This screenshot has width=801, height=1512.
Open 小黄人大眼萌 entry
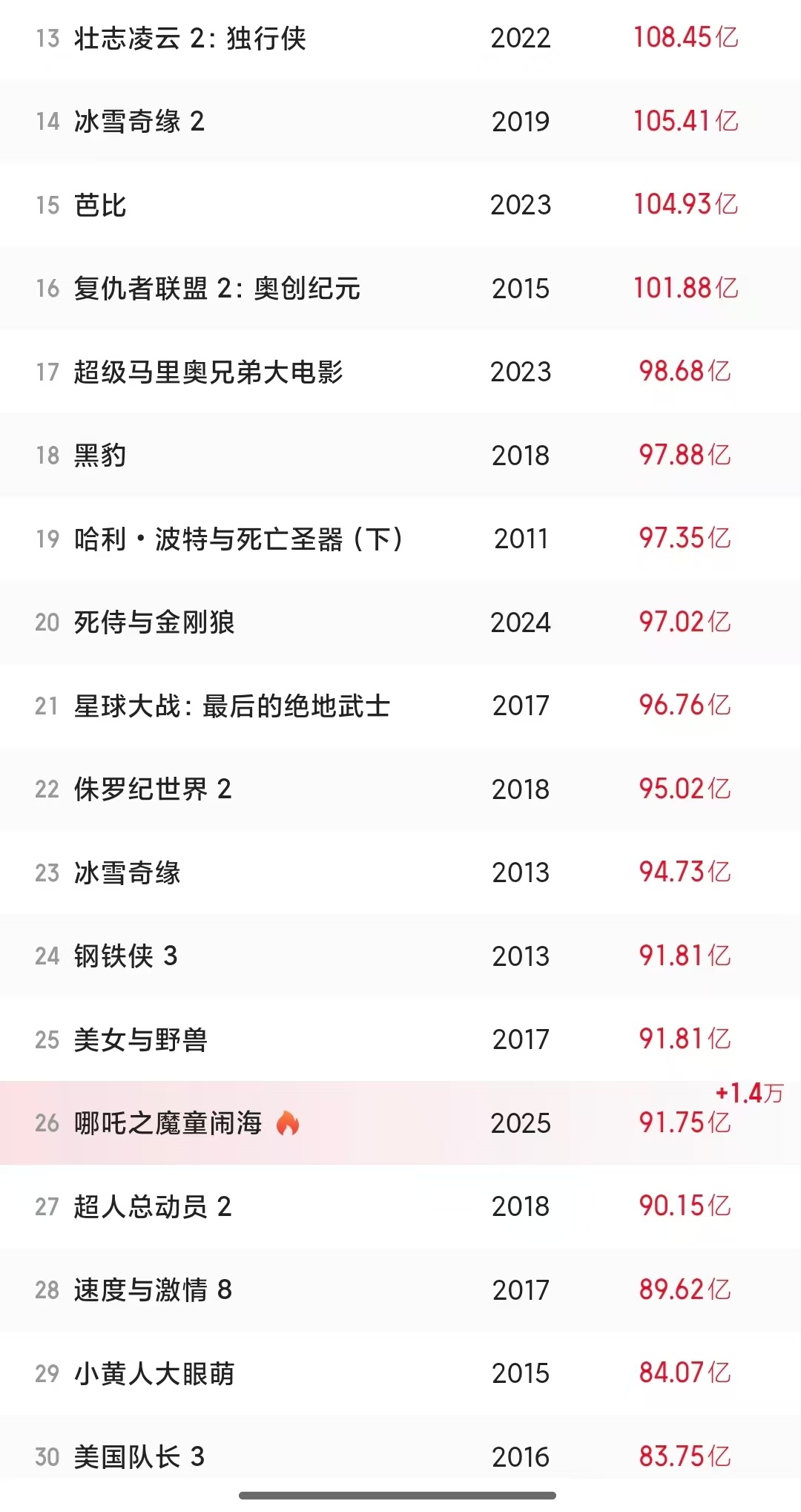click(400, 1373)
